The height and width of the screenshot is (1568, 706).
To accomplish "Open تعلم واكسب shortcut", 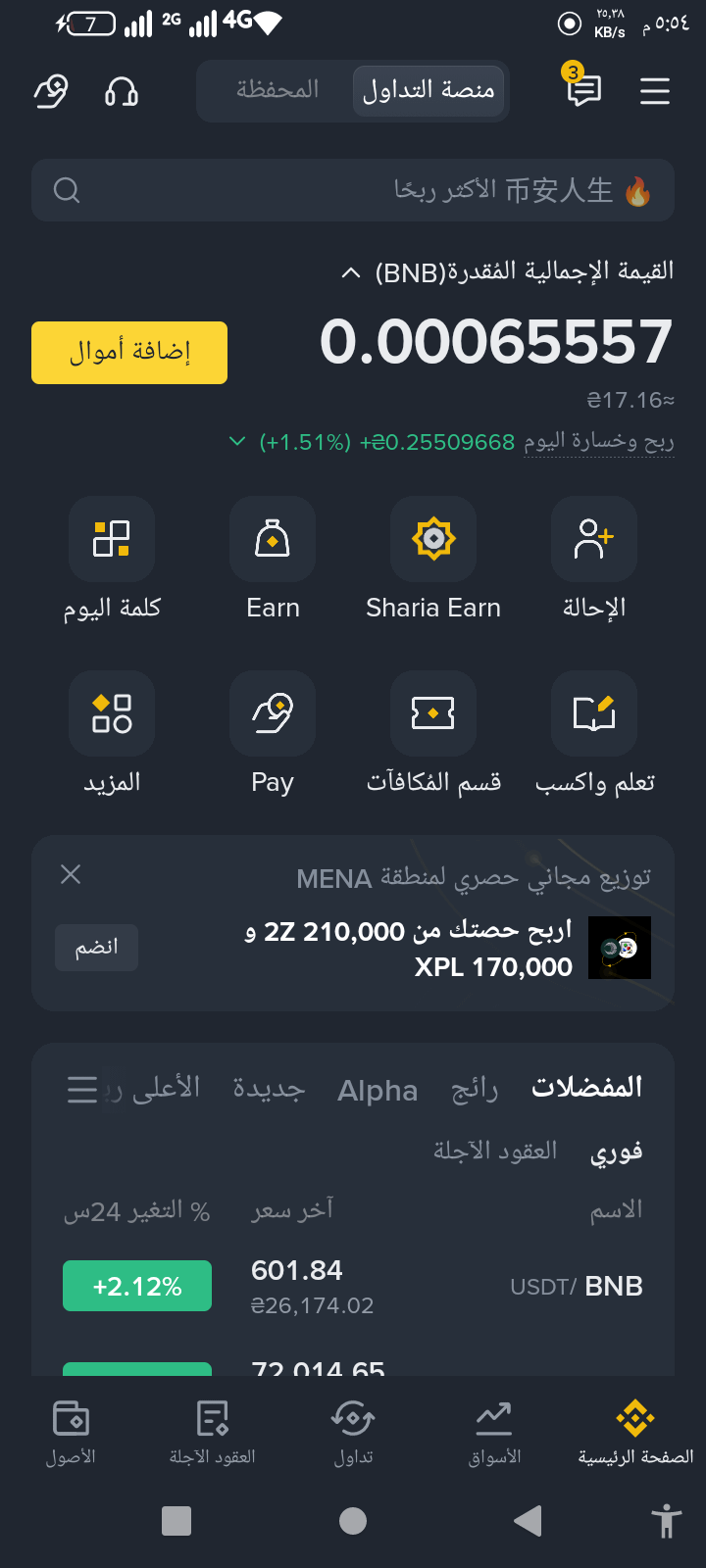I will [x=594, y=714].
